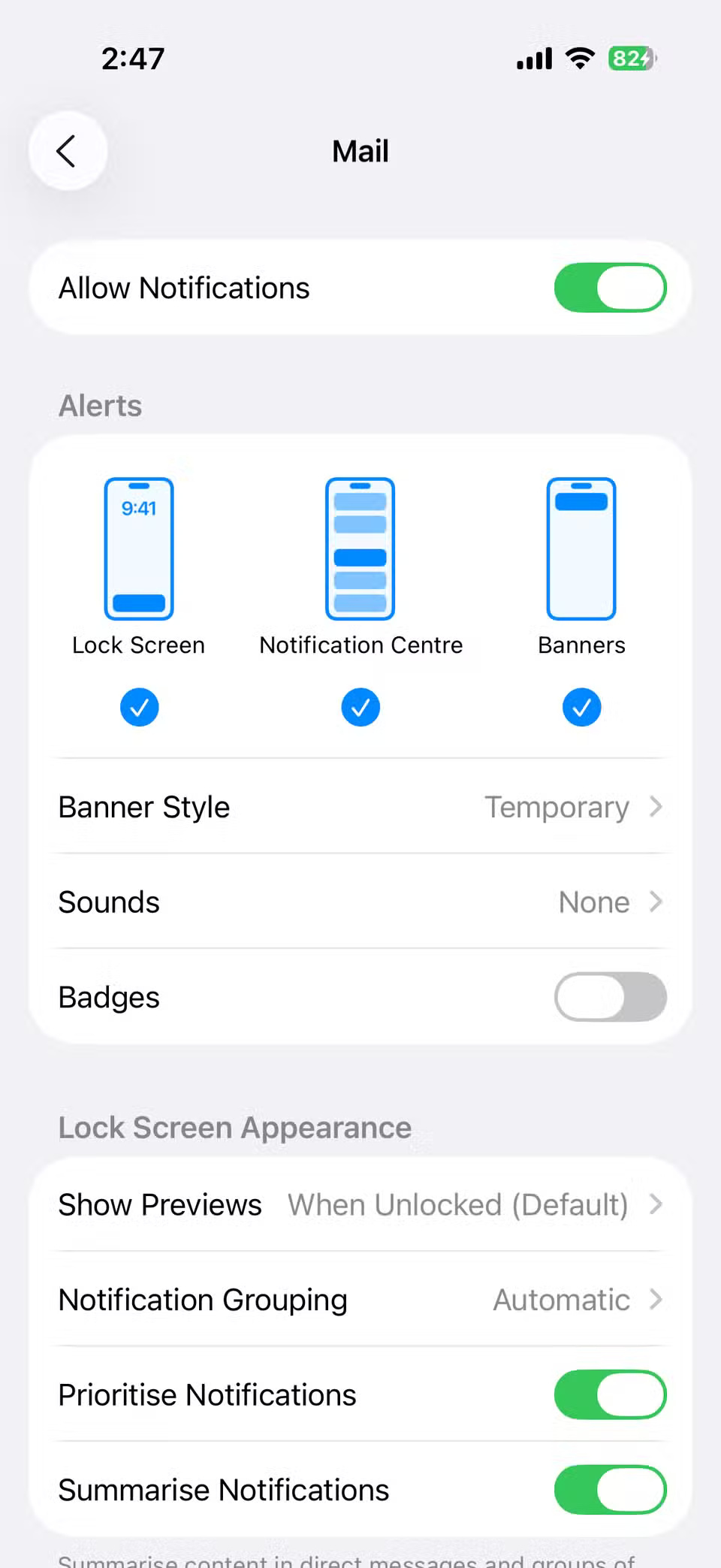Image resolution: width=721 pixels, height=1568 pixels.
Task: Tap the battery indicator showing 82
Action: [629, 58]
